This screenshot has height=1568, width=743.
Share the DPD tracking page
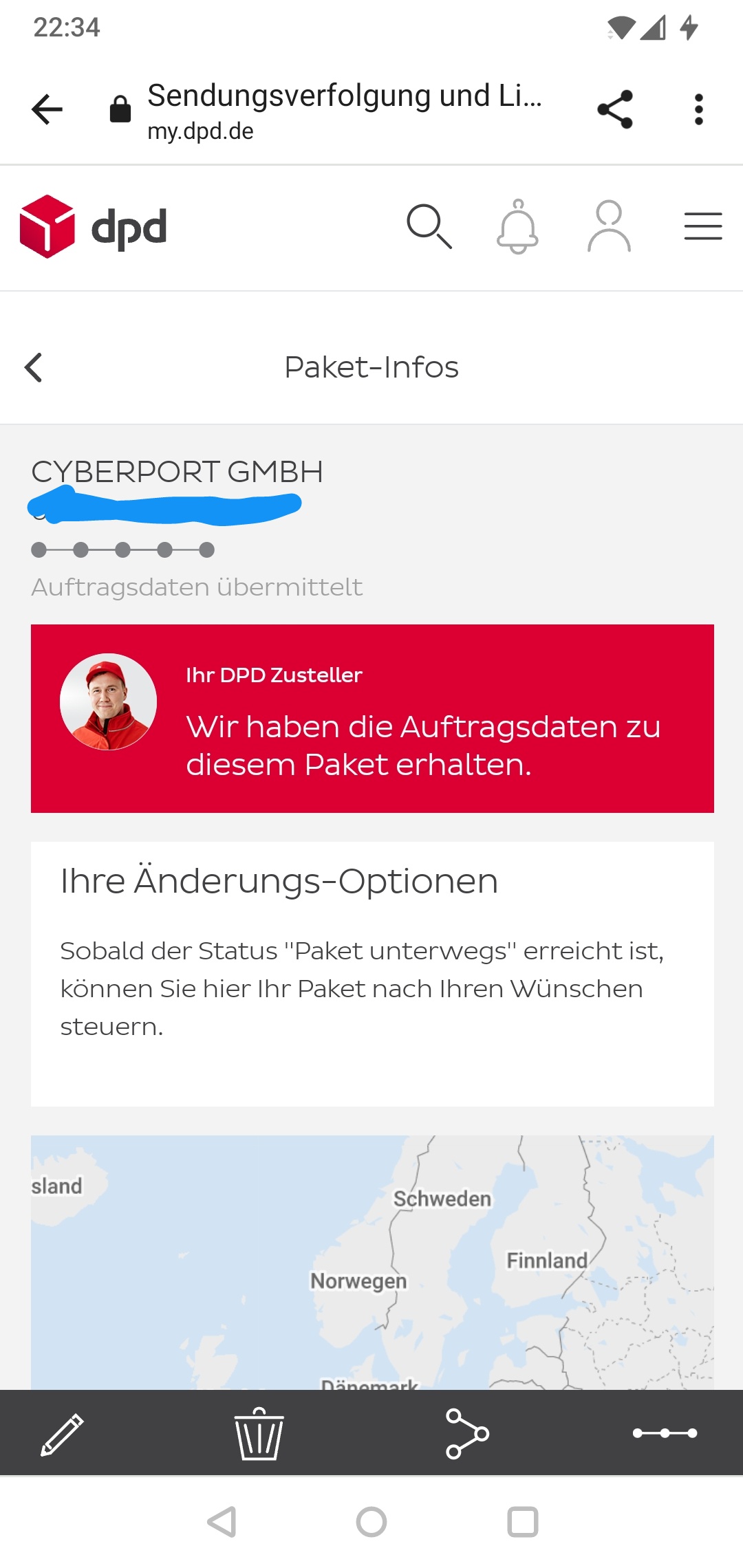614,109
